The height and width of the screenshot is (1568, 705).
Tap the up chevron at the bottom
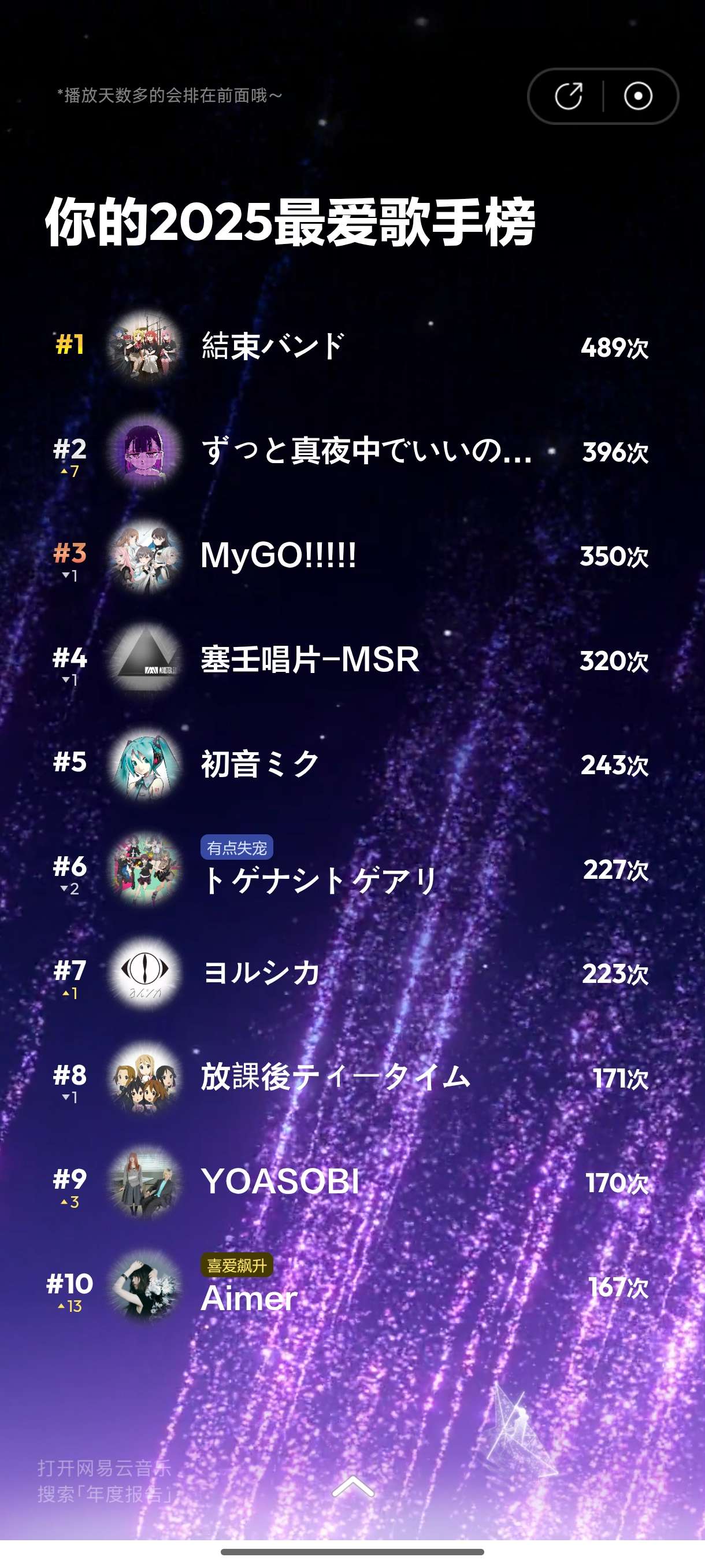click(x=353, y=1486)
